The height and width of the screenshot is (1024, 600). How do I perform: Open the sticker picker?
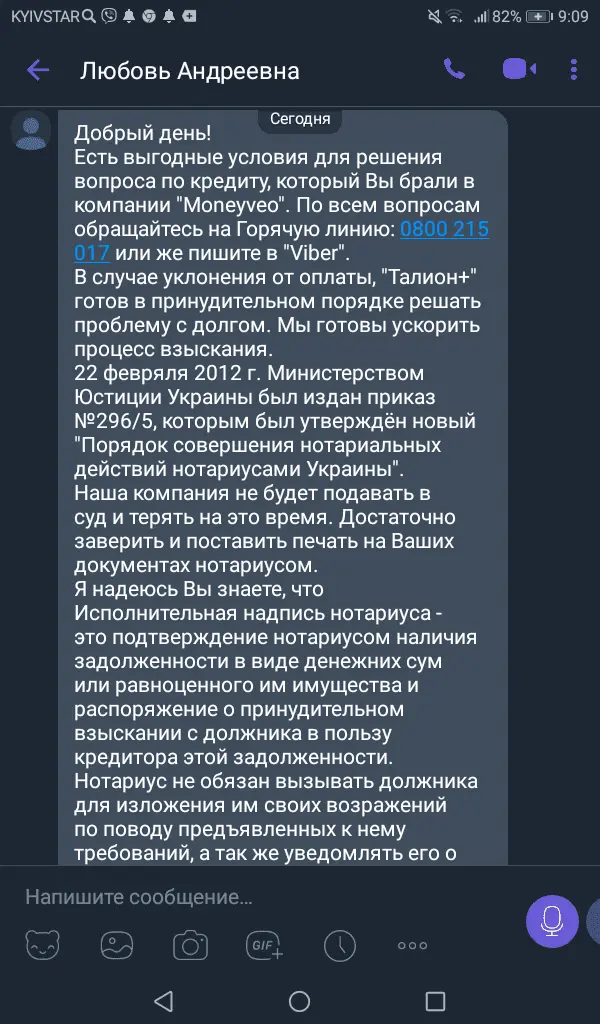click(41, 944)
